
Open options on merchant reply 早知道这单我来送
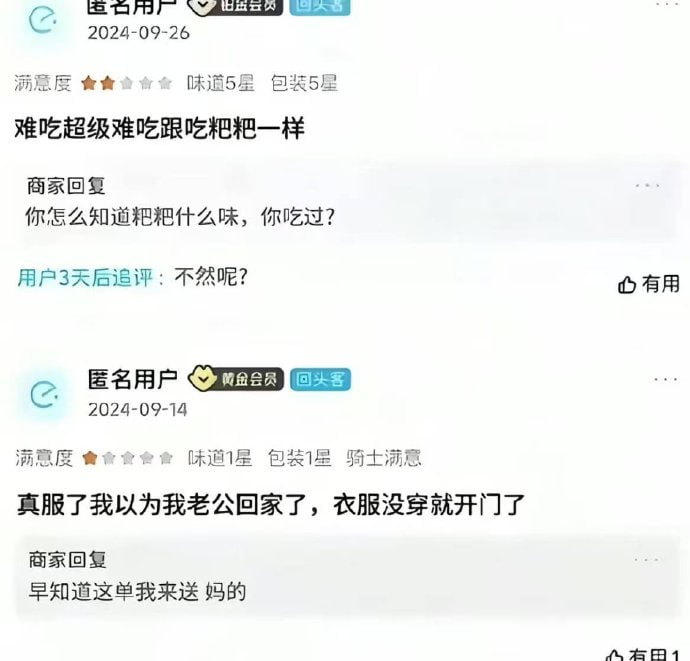tap(647, 560)
